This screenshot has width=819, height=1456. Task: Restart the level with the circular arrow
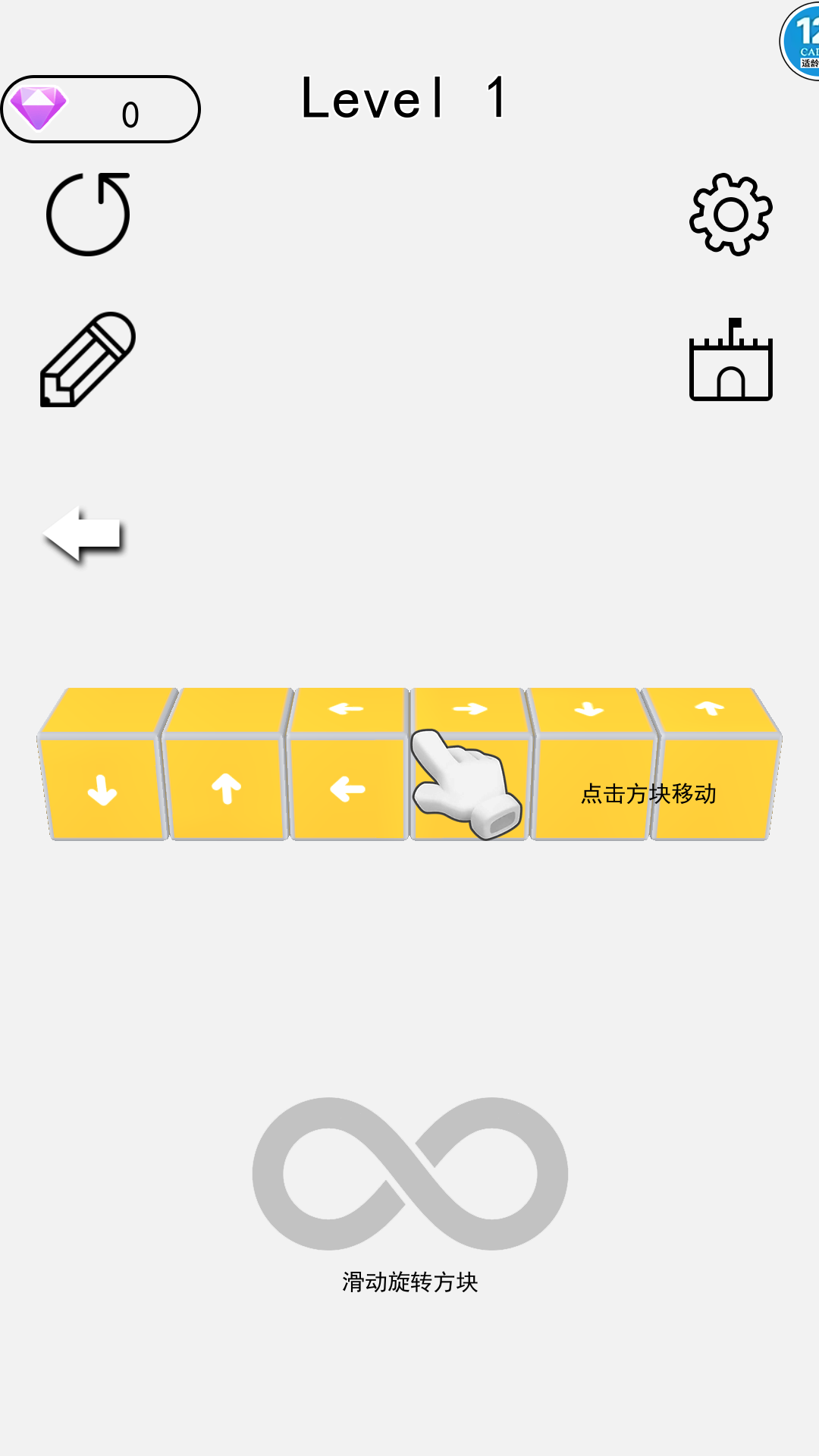88,215
